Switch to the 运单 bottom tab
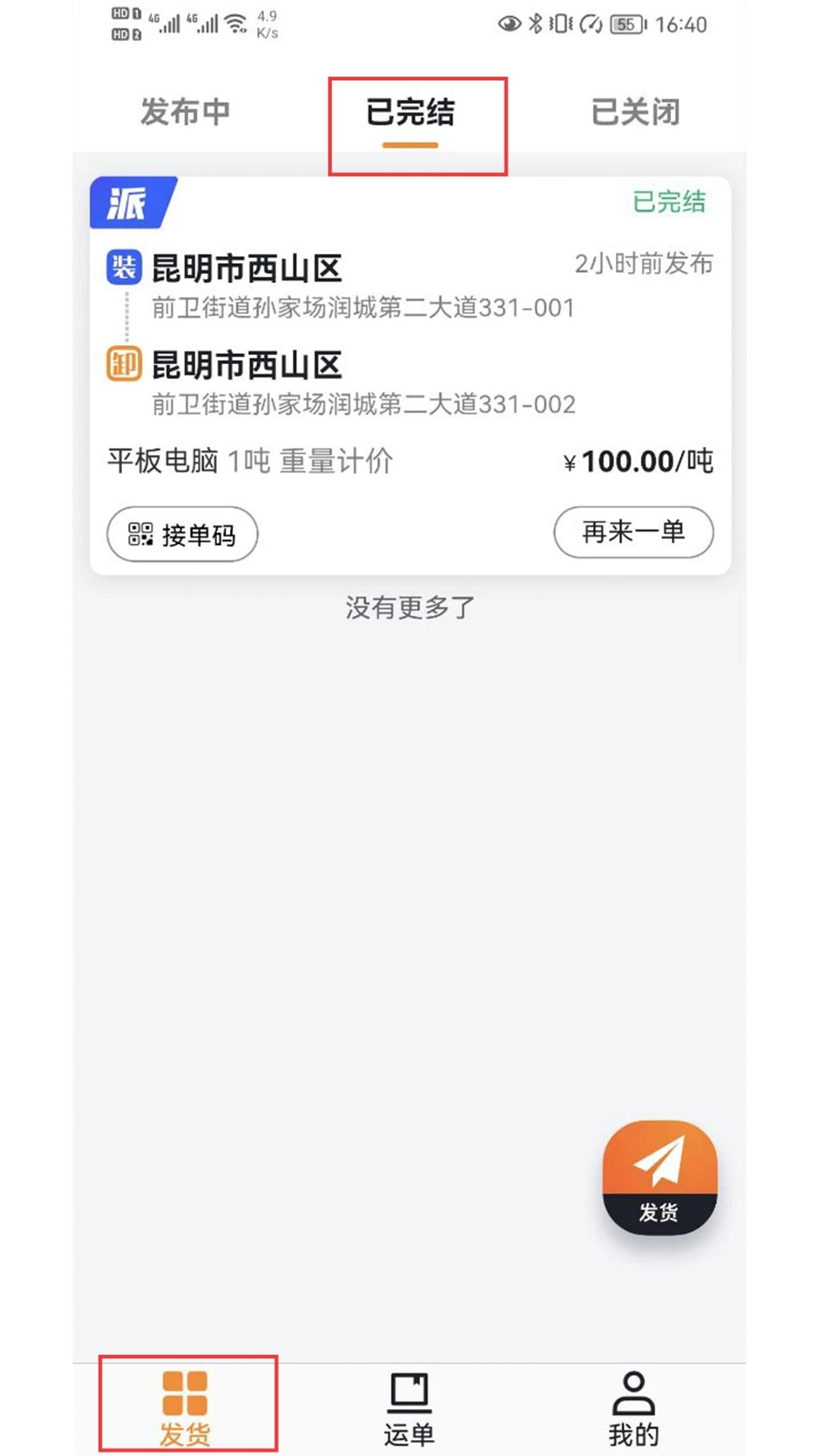 (x=409, y=1408)
